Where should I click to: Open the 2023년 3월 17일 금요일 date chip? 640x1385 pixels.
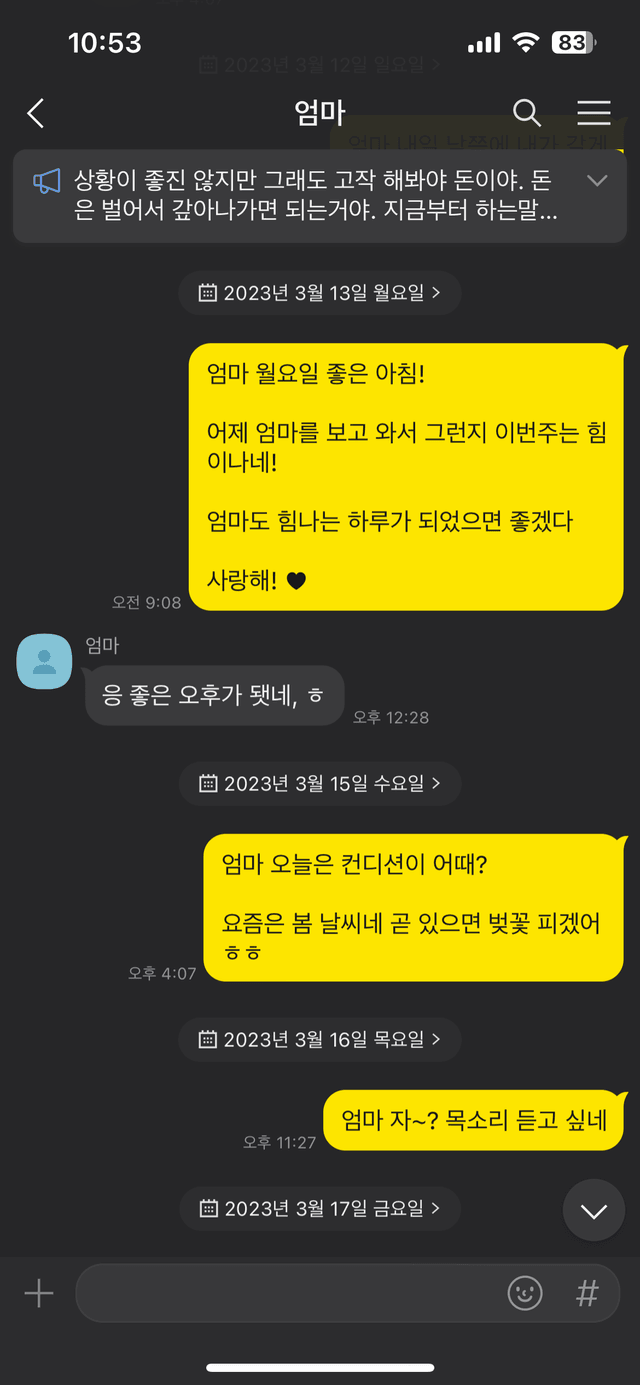pyautogui.click(x=320, y=1209)
